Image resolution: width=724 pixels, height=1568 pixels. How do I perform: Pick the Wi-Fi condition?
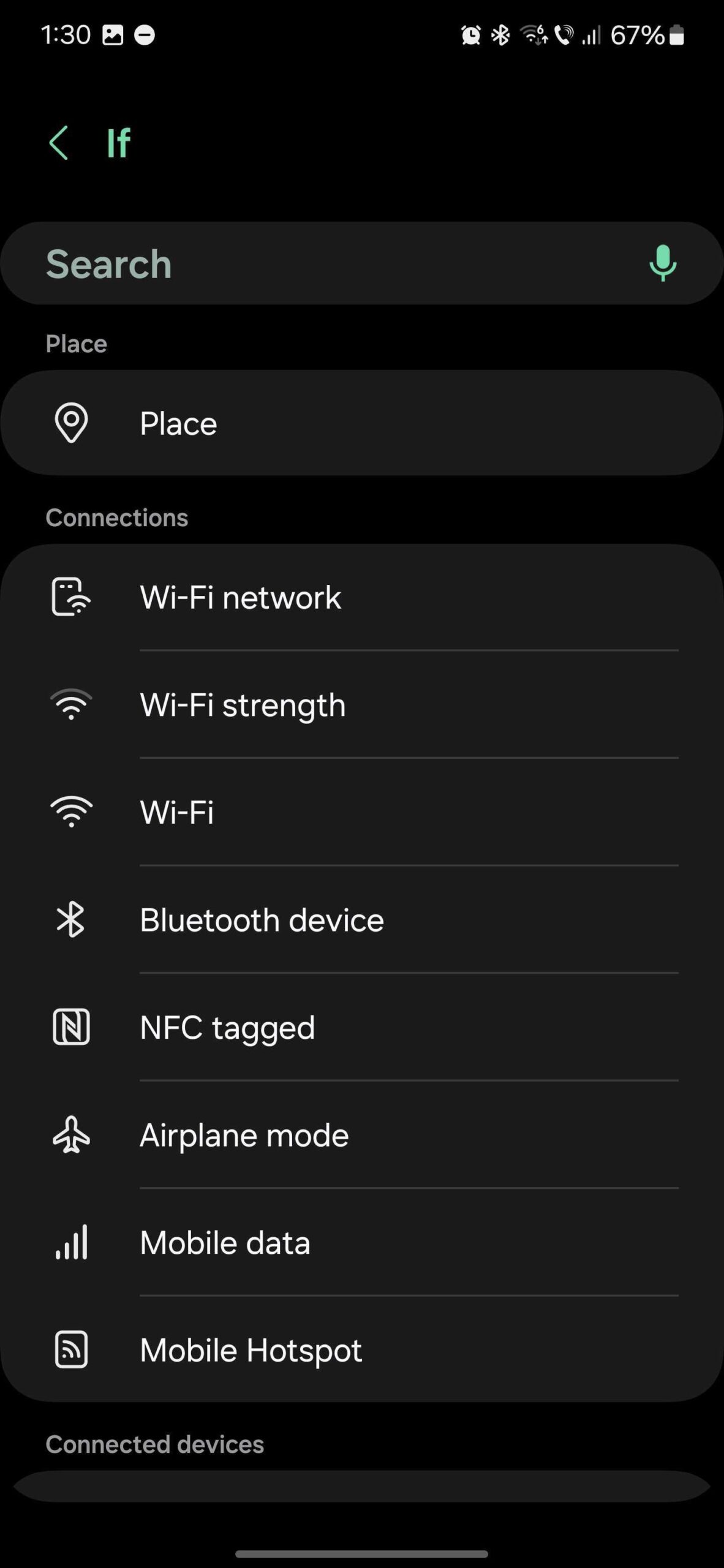coord(361,812)
